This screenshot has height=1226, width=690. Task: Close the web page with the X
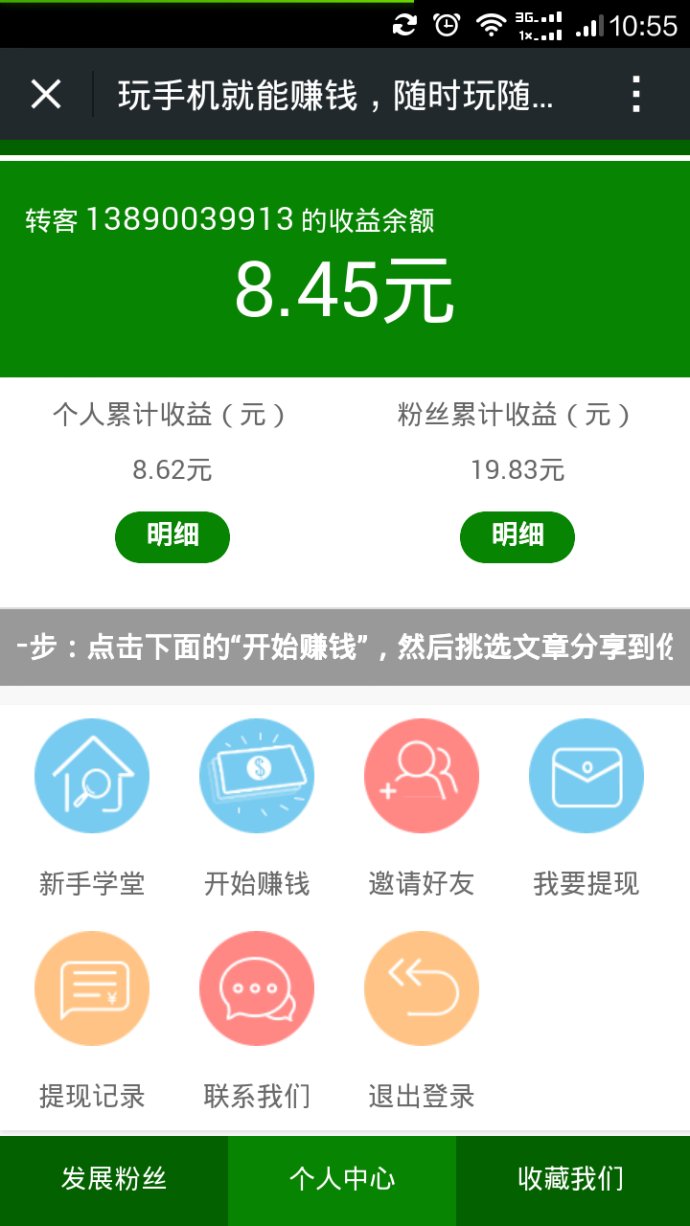pyautogui.click(x=46, y=95)
